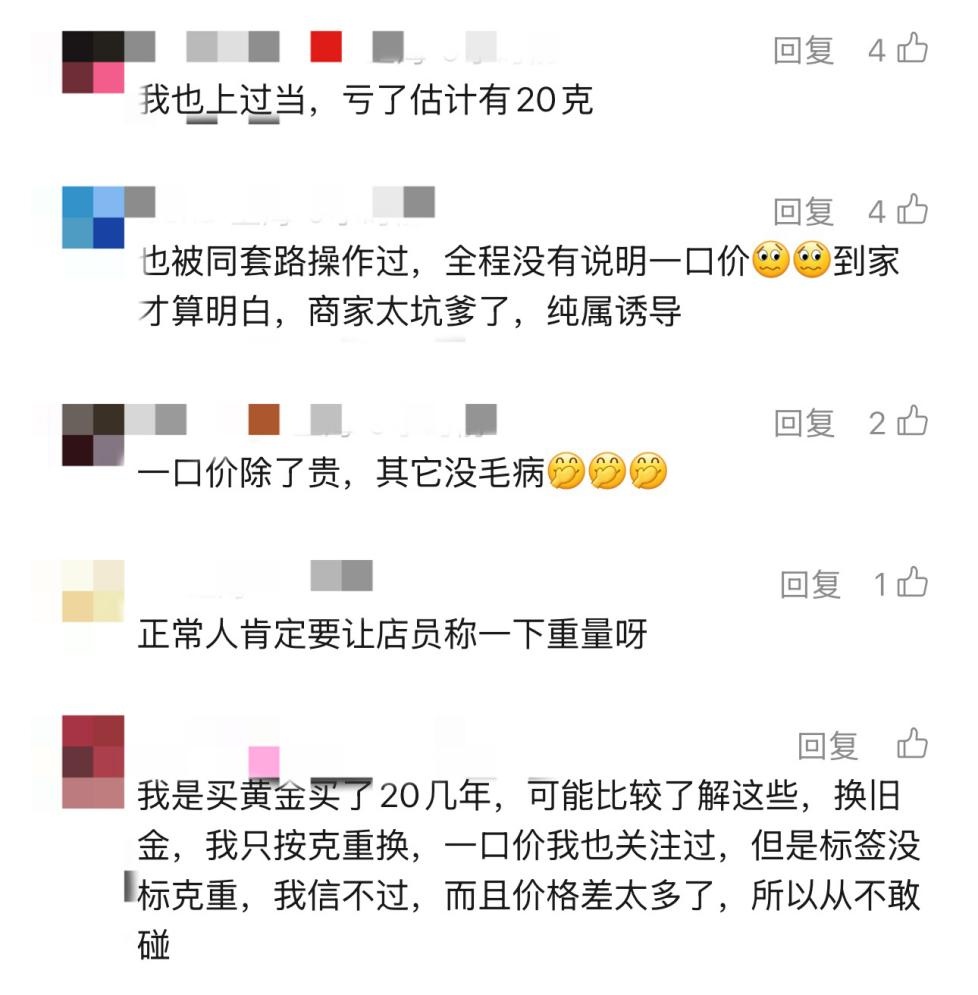Viewport: 978px width, 995px height.
Task: Reply to the comment '一口价除了贵，其它没毛病'
Action: coord(804,423)
